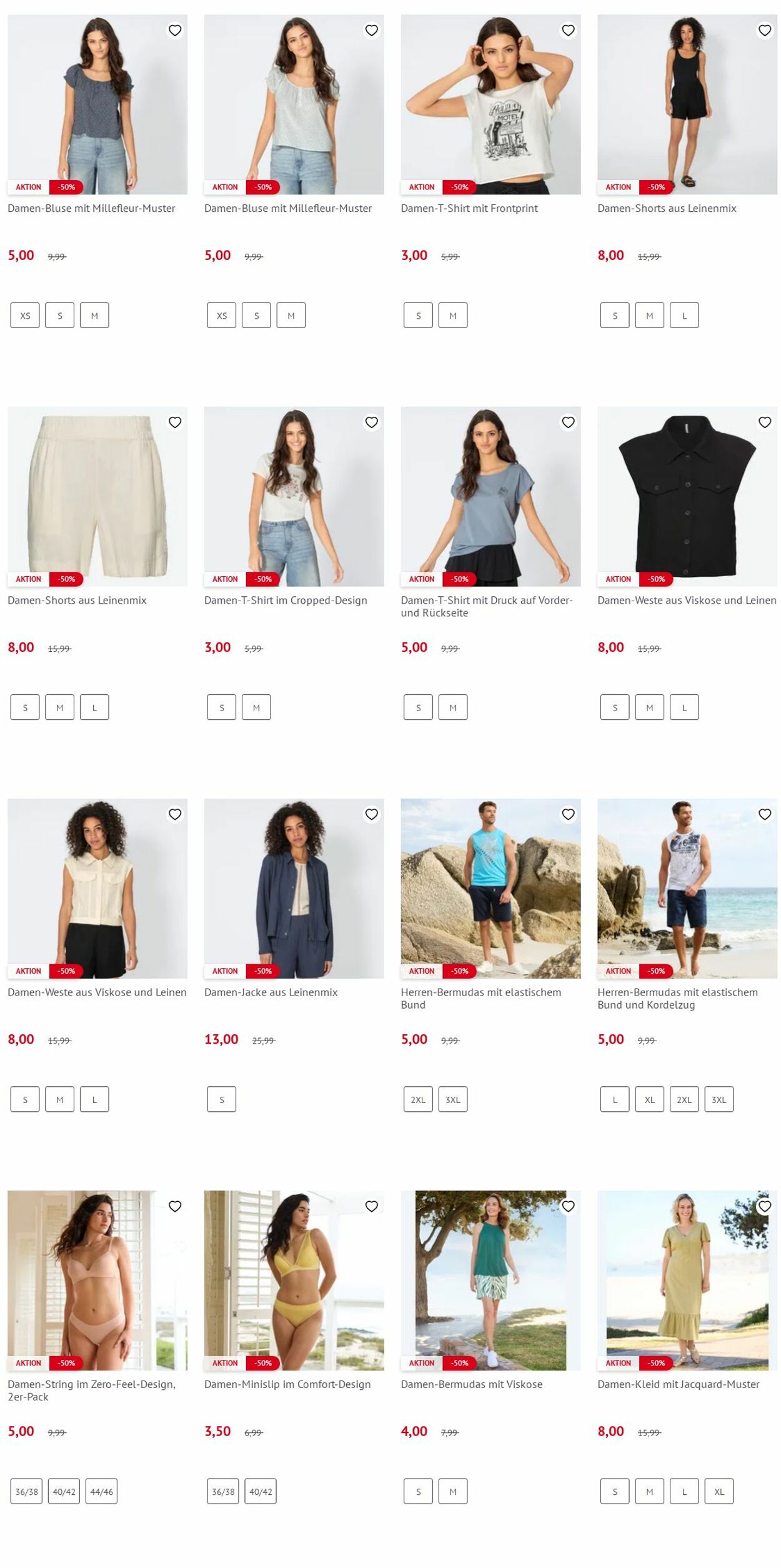Screen dimensions: 781x1568
Task: Save Damen-Kleid mit Jacquard-Muster to wishlist
Action: 764,1206
